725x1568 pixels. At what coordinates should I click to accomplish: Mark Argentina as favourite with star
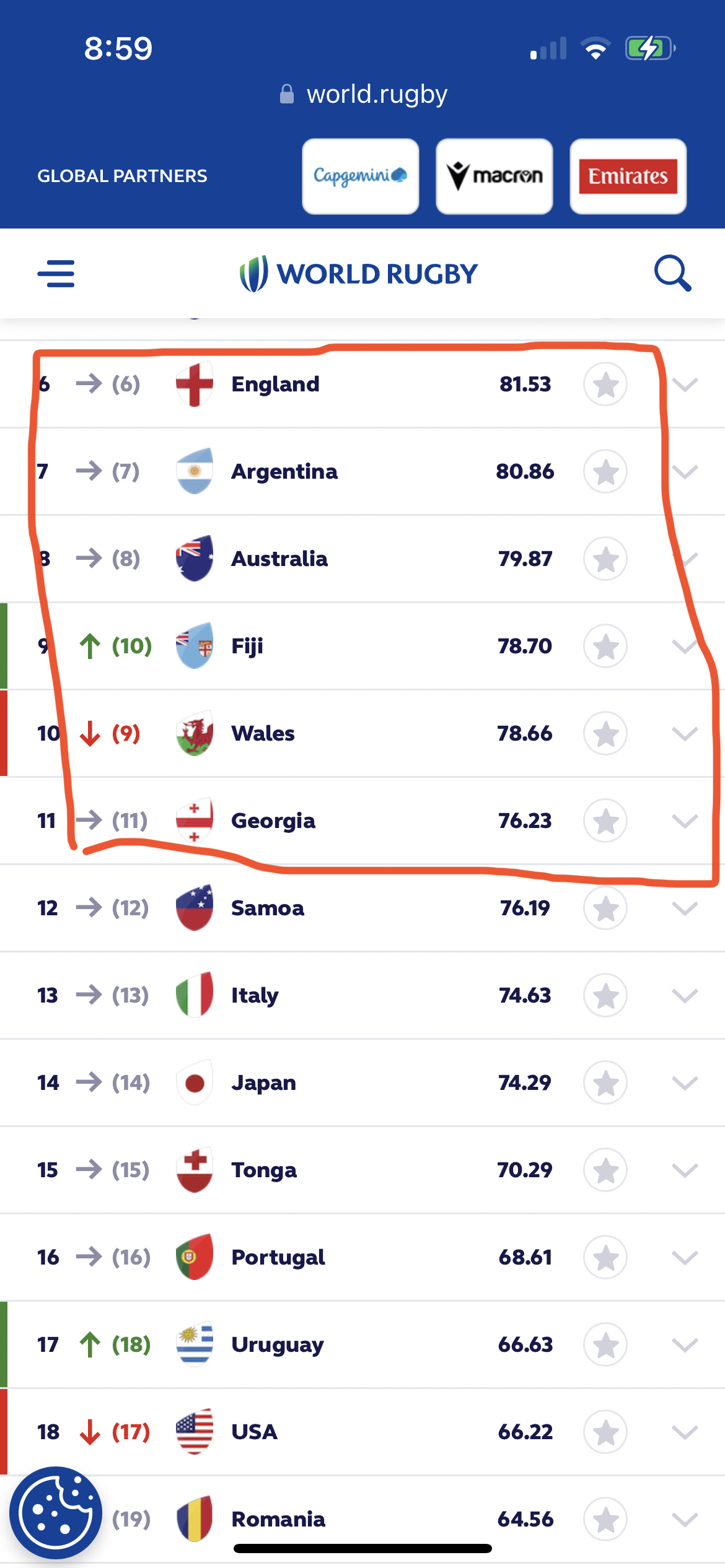point(605,472)
